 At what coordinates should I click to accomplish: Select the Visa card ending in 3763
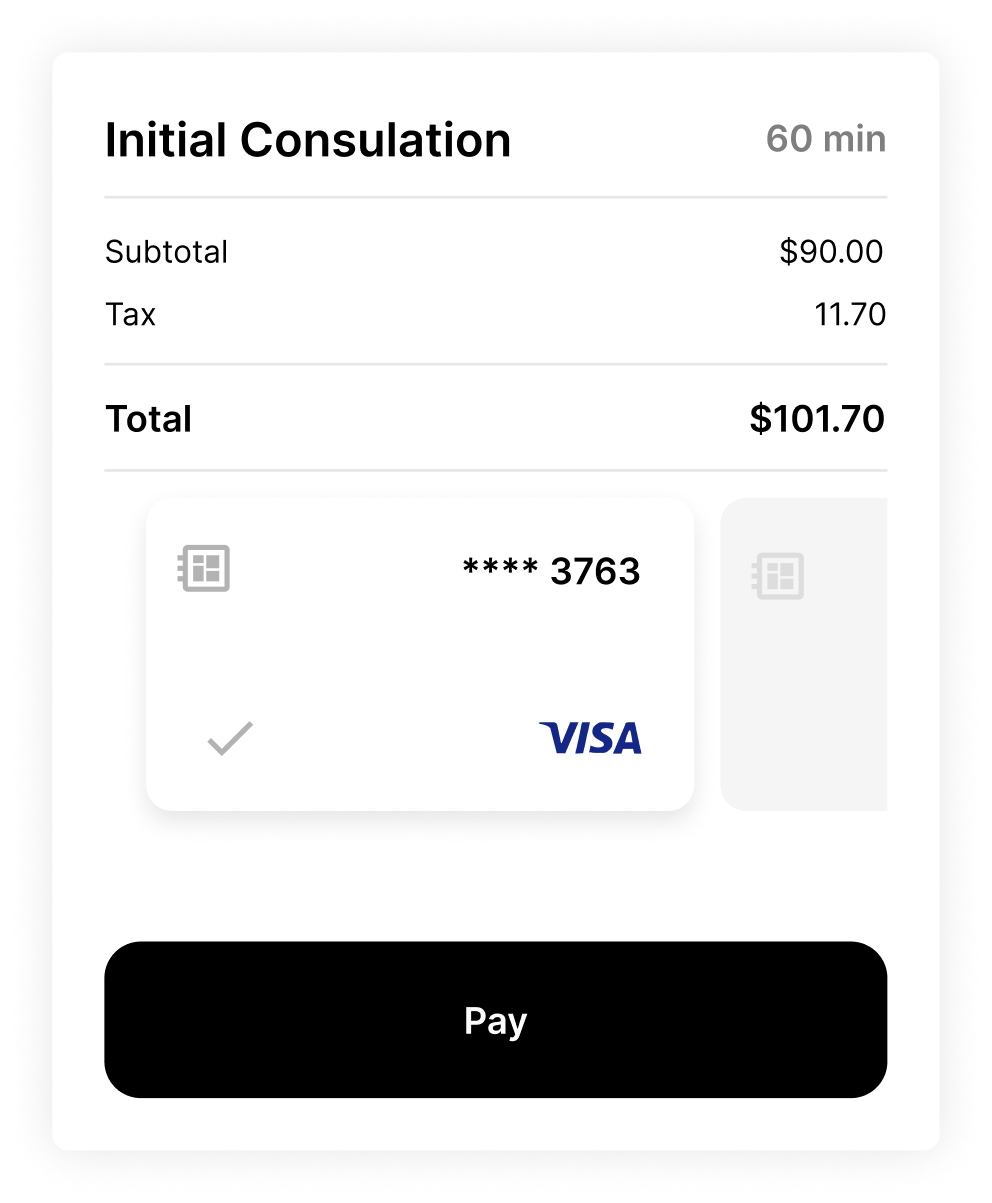tap(420, 654)
